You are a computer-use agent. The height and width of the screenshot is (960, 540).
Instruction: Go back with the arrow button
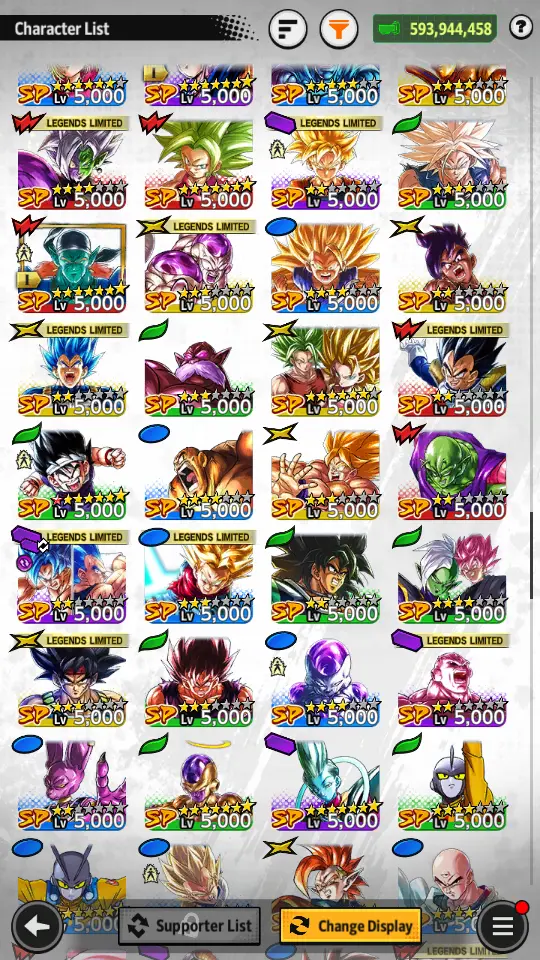coord(37,926)
